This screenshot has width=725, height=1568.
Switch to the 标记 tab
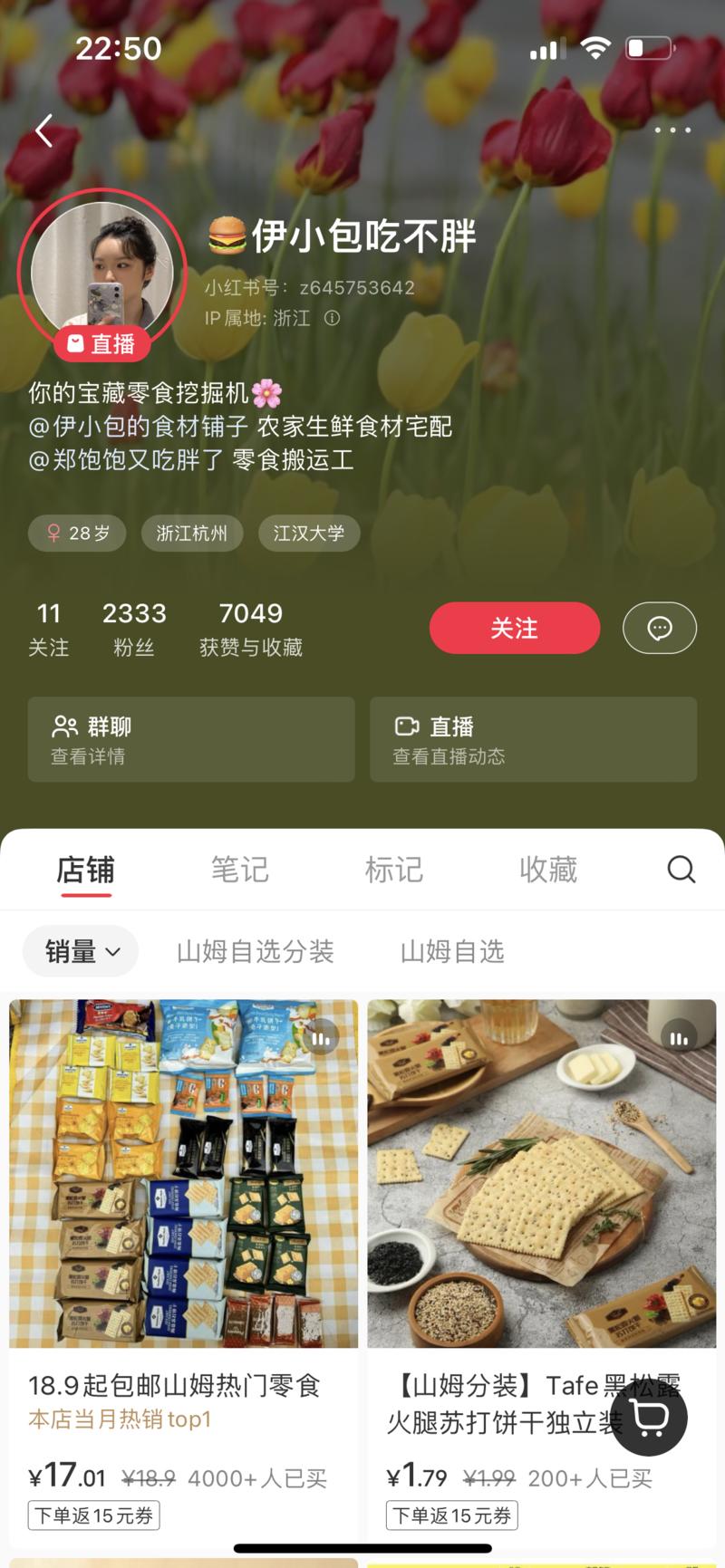pos(393,870)
